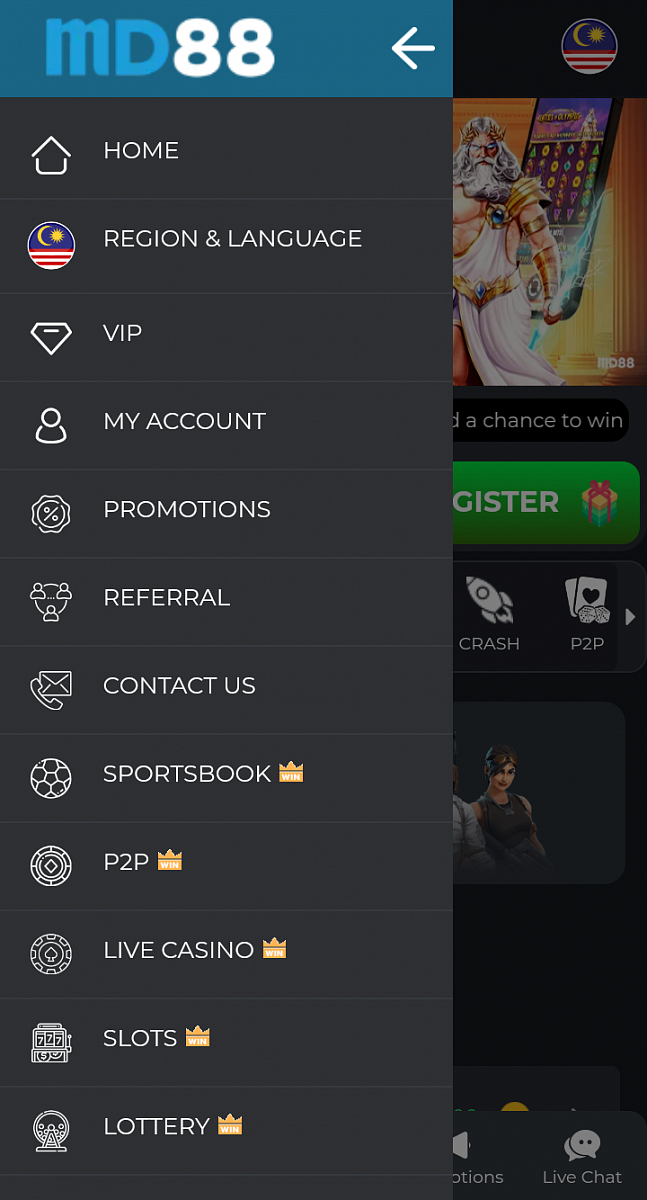Tap the green Register button
This screenshot has width=647, height=1200.
pos(546,502)
